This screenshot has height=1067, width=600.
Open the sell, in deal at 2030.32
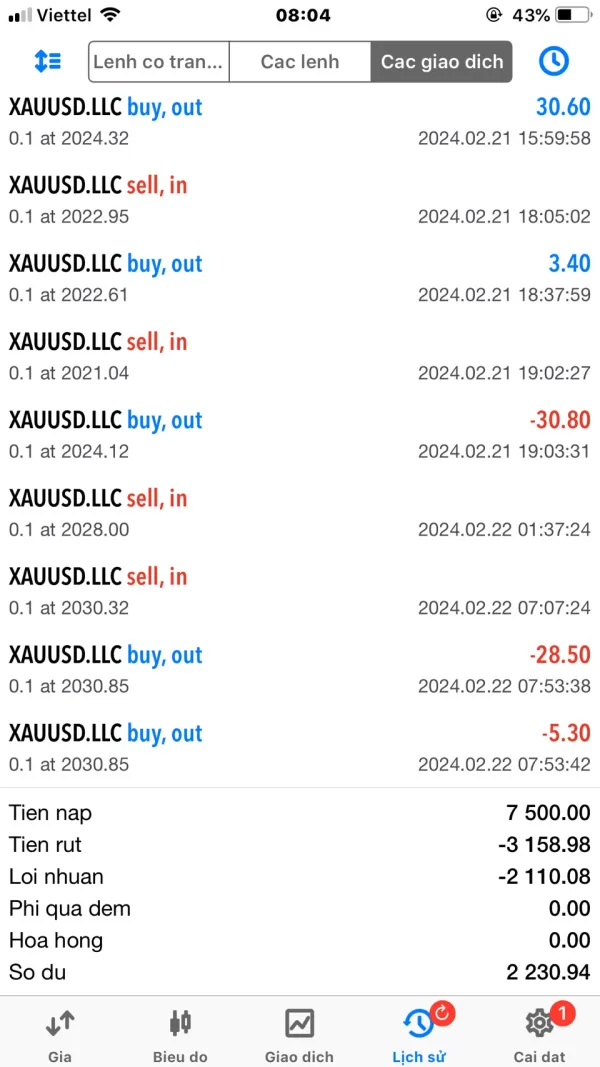pos(300,591)
